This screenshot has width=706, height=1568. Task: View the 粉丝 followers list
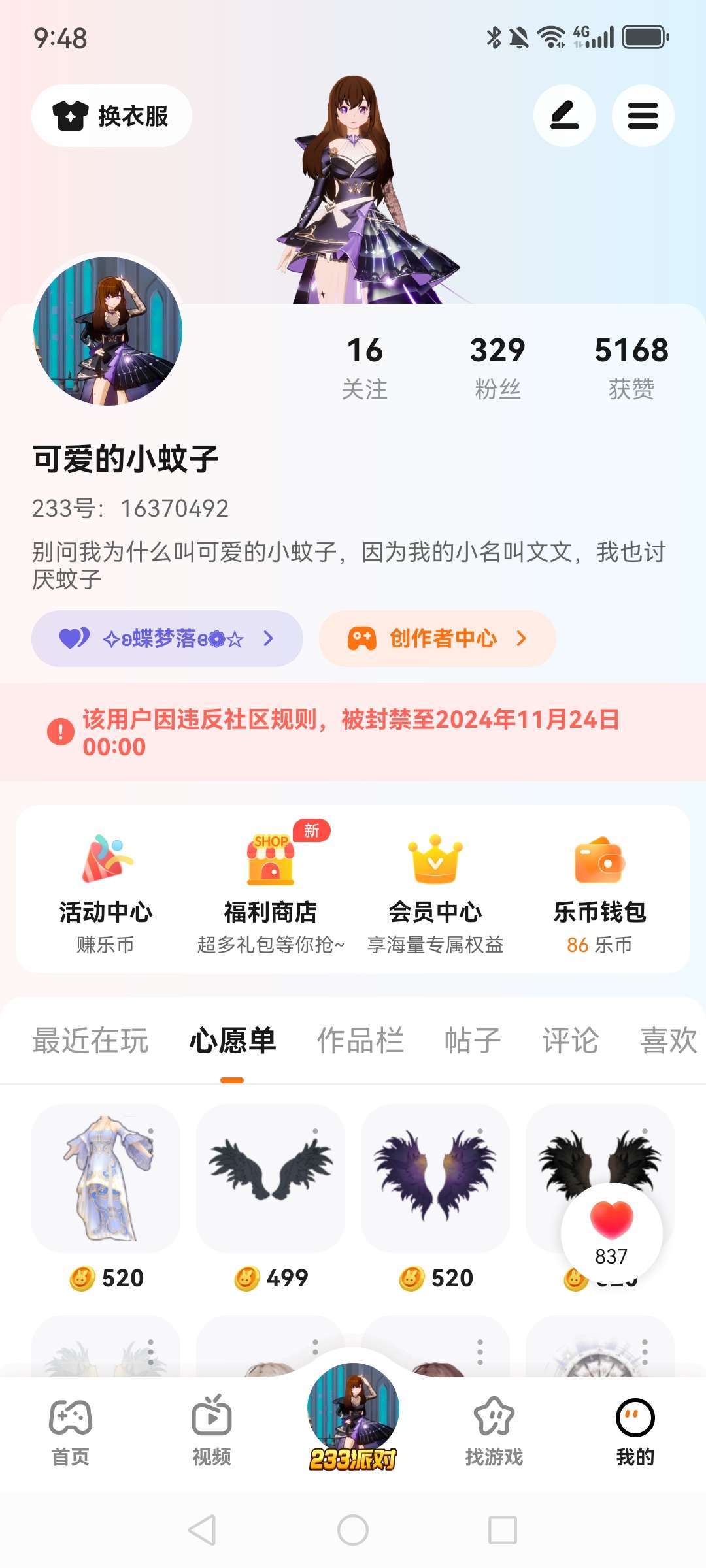tap(497, 367)
